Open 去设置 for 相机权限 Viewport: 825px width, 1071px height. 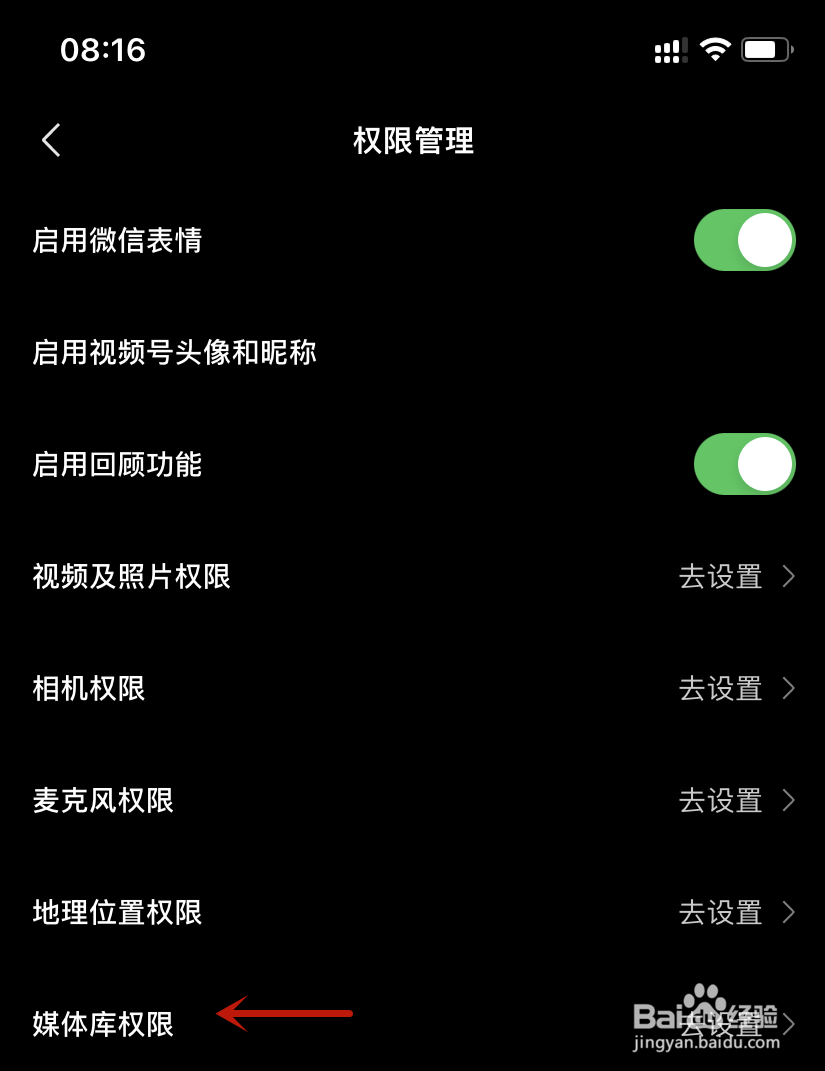pos(722,689)
